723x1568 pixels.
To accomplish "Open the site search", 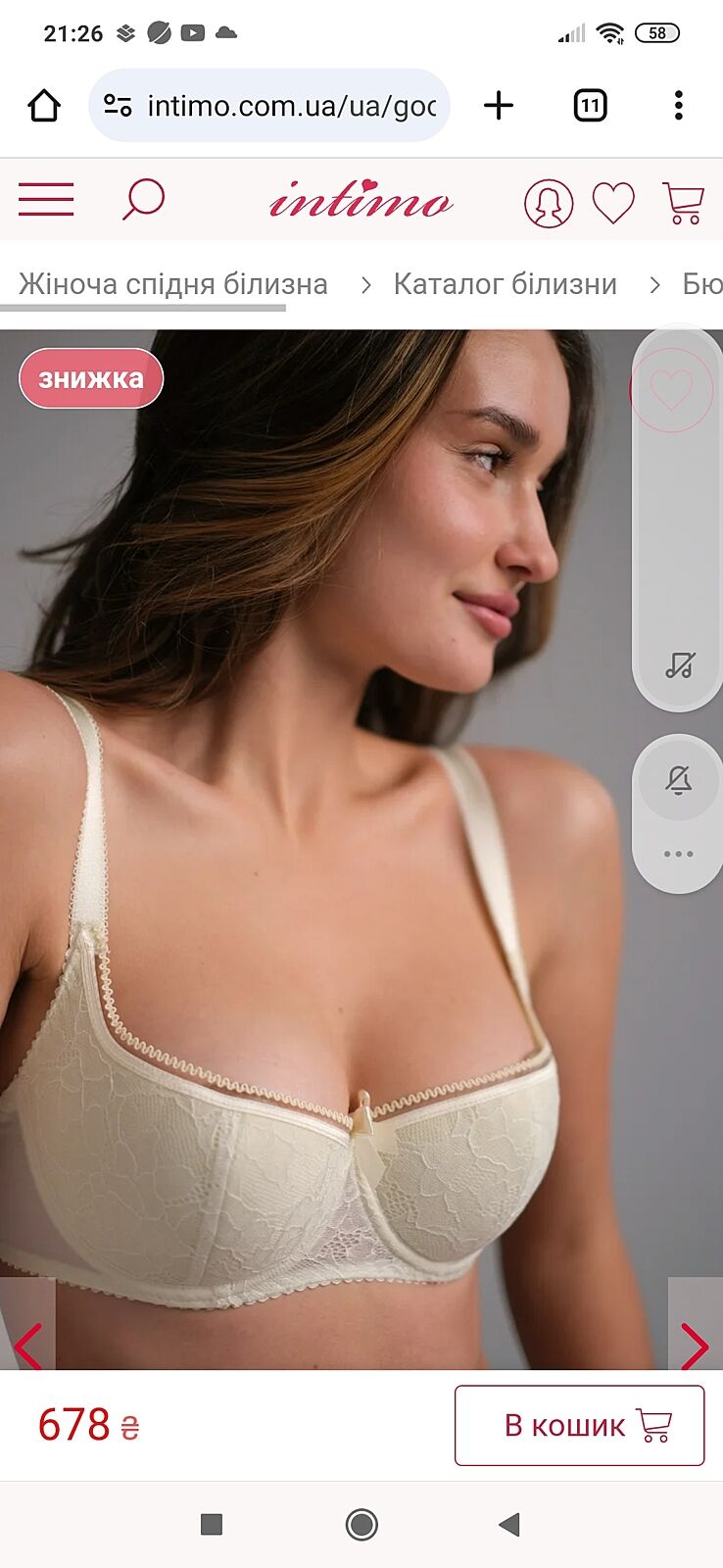I will (143, 200).
